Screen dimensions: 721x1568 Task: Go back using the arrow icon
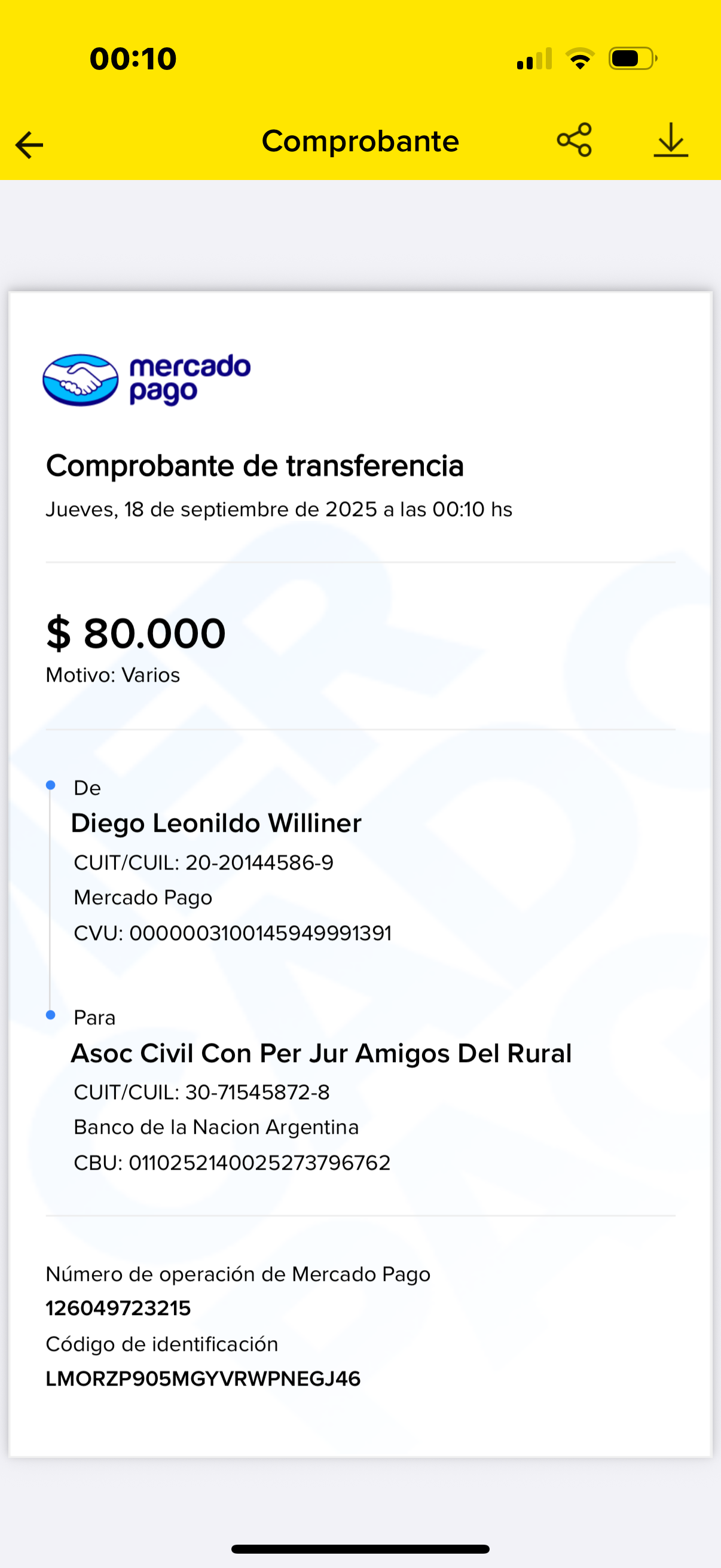(x=29, y=145)
